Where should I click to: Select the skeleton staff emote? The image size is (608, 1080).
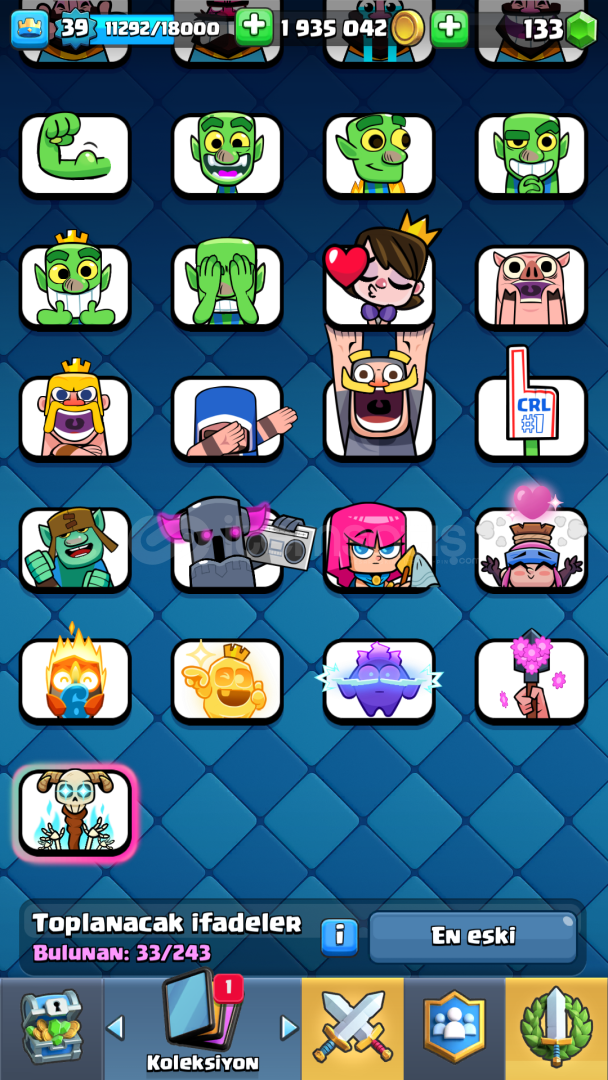pos(74,811)
